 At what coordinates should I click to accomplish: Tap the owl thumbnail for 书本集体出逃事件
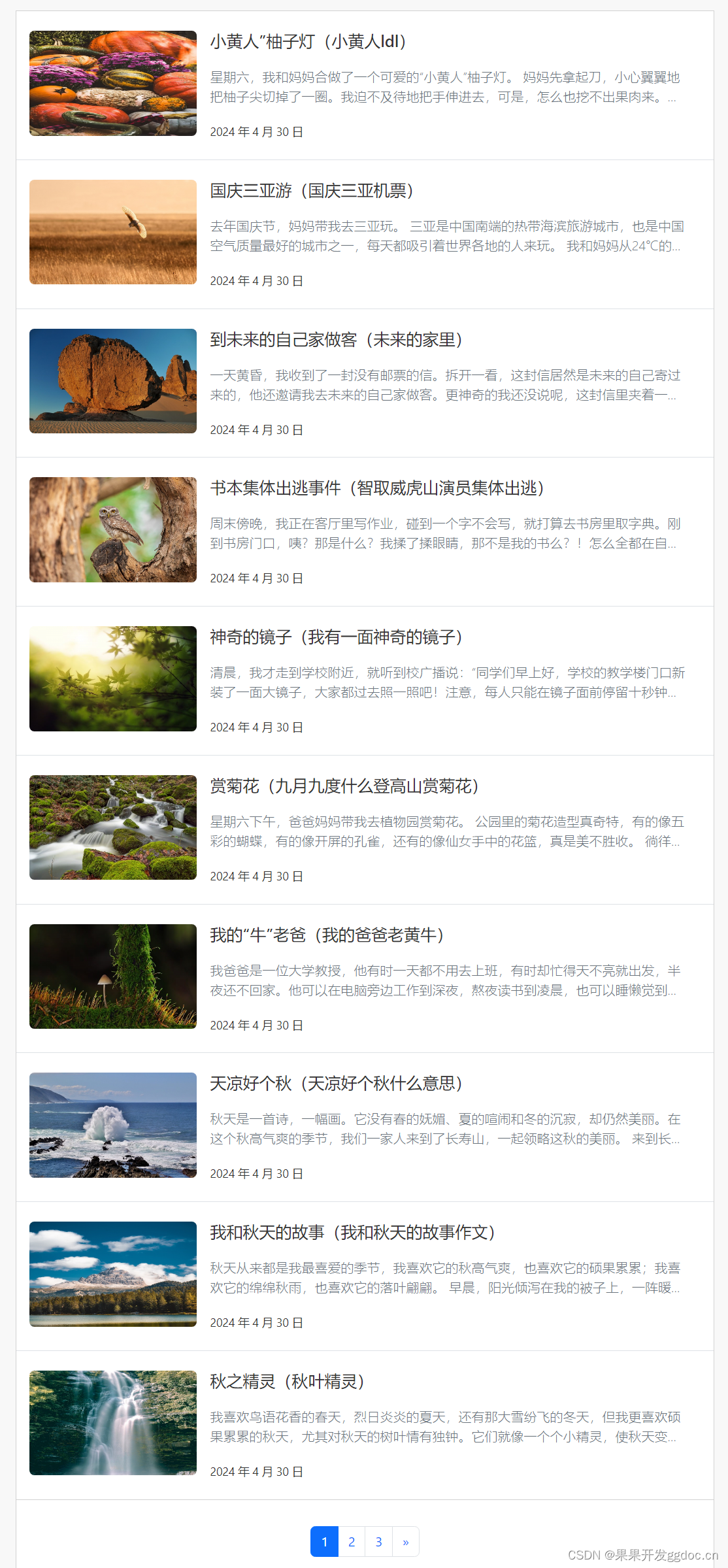pos(113,529)
